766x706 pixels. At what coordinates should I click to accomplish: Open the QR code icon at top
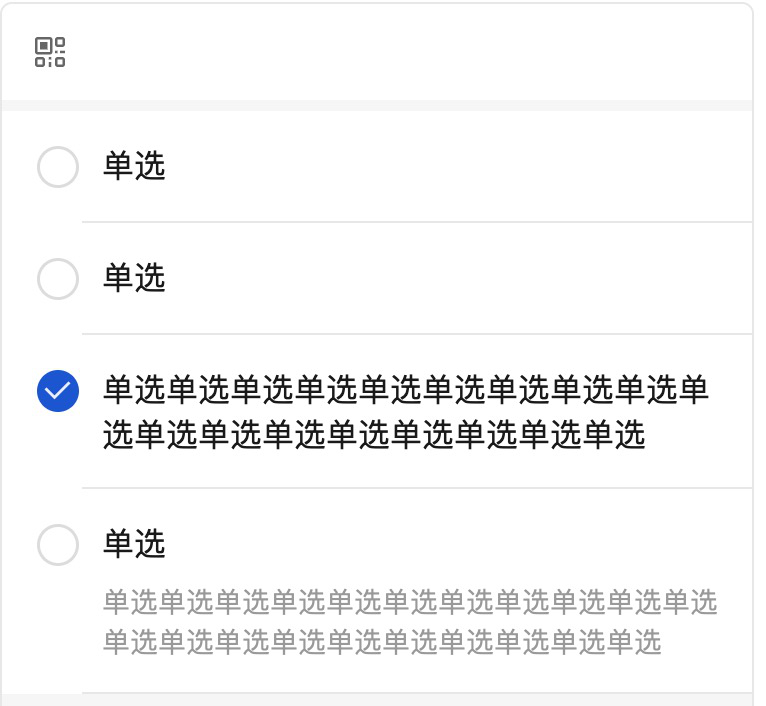pyautogui.click(x=50, y=52)
